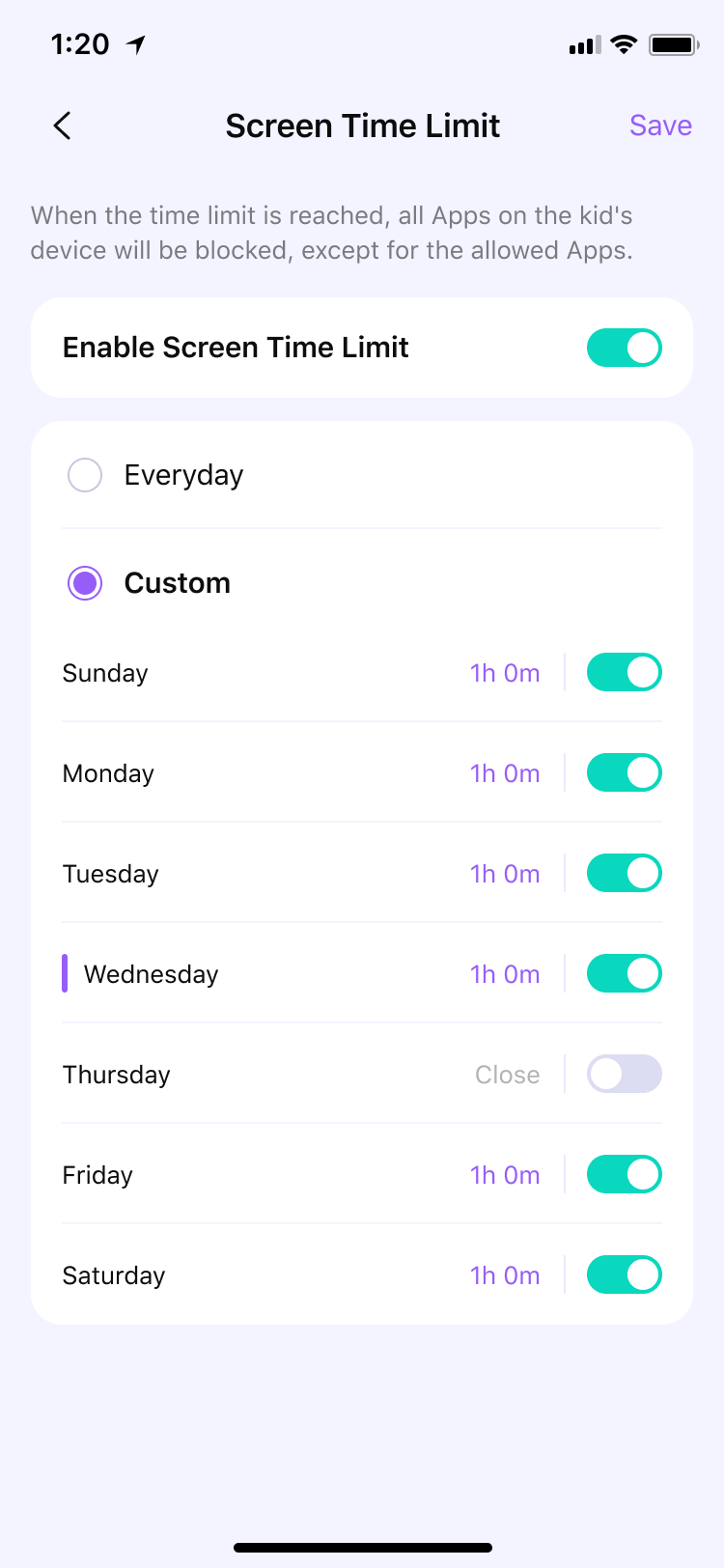Select the Everyday option

[85, 475]
